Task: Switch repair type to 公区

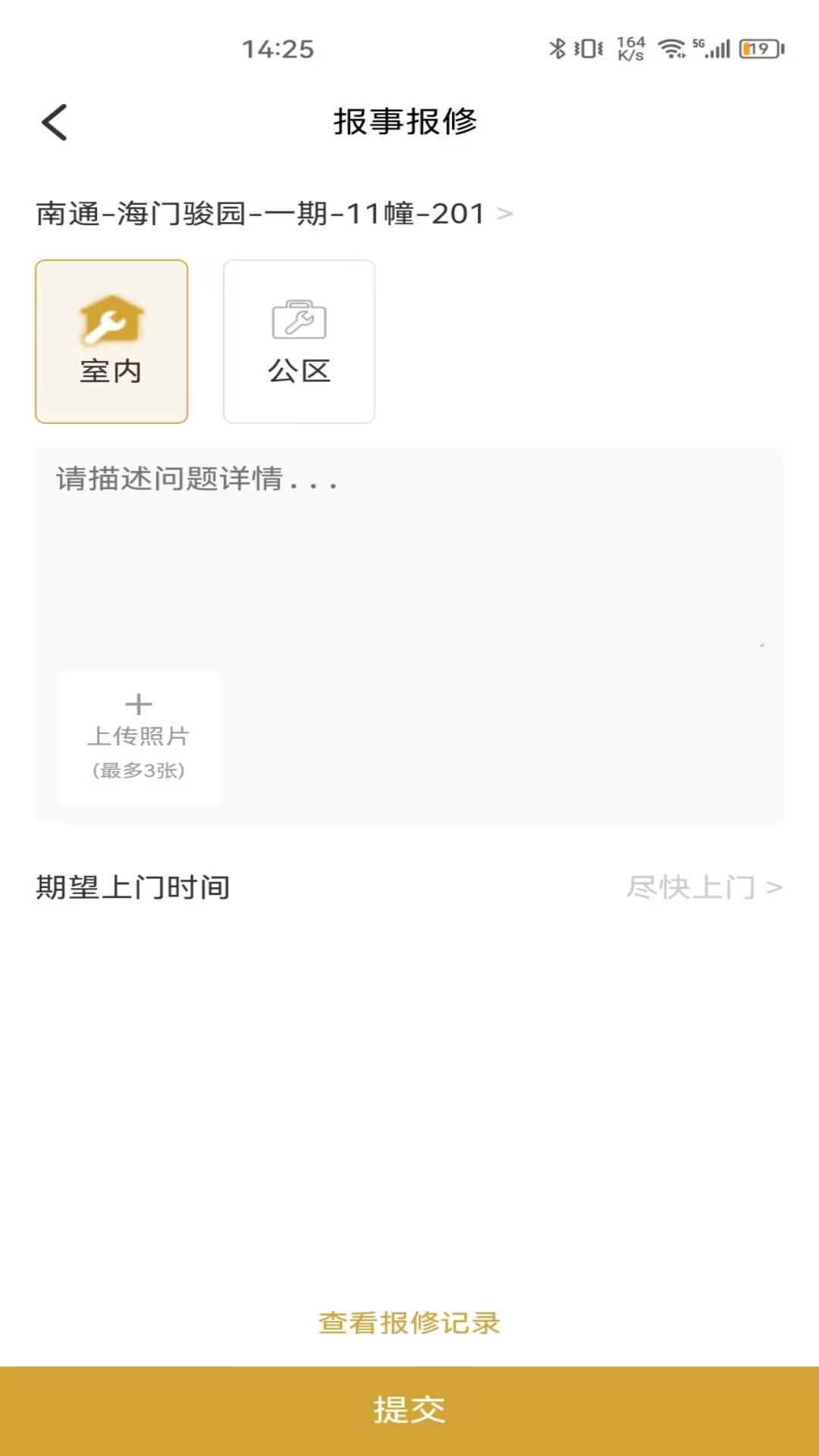Action: pos(298,340)
